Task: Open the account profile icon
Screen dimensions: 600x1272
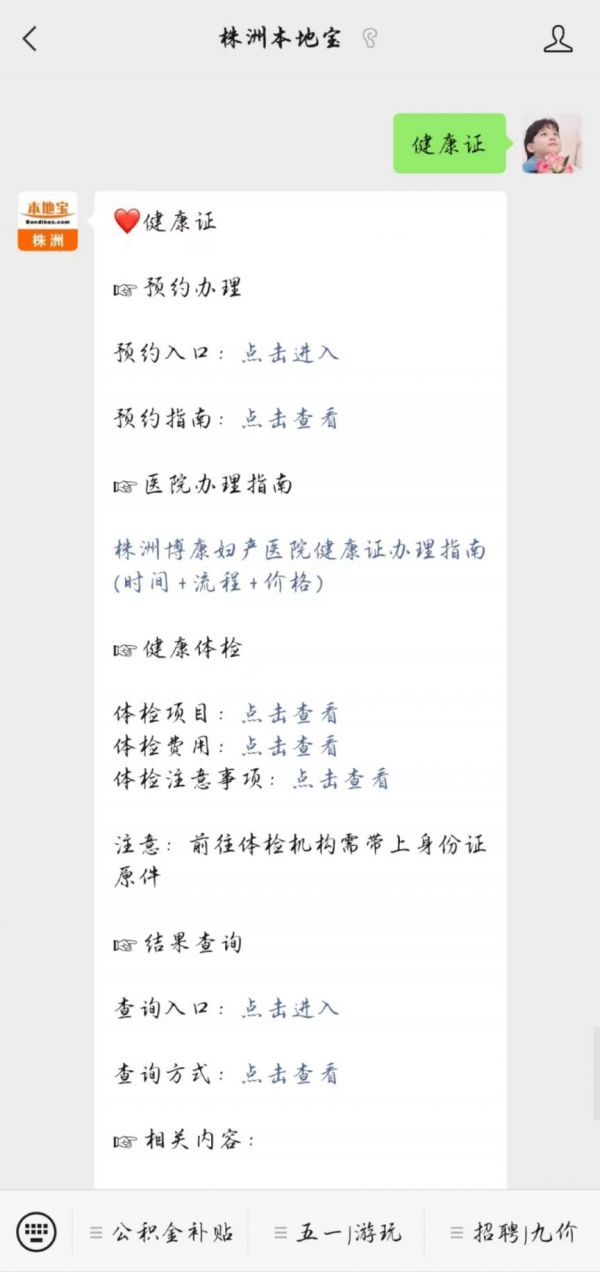Action: click(558, 39)
